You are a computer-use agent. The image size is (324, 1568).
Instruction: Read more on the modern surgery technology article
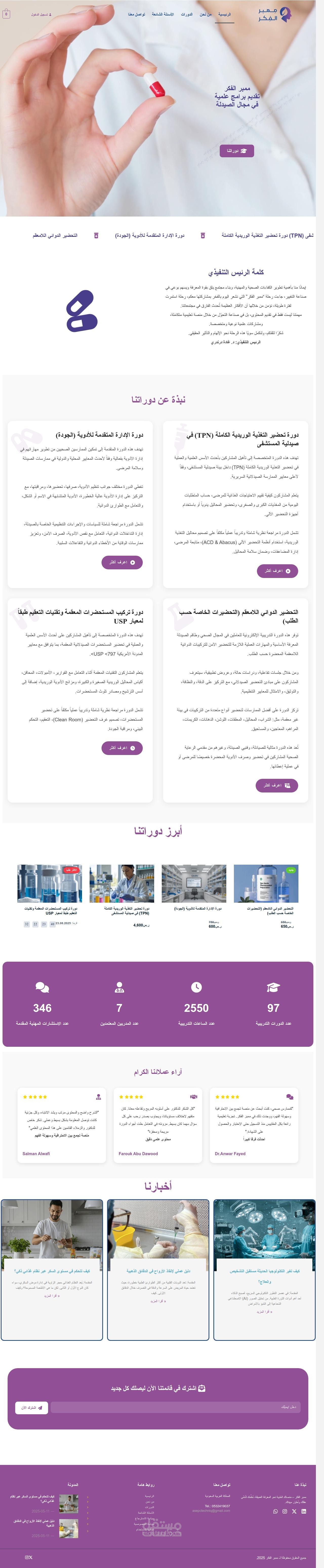pyautogui.click(x=265, y=1312)
